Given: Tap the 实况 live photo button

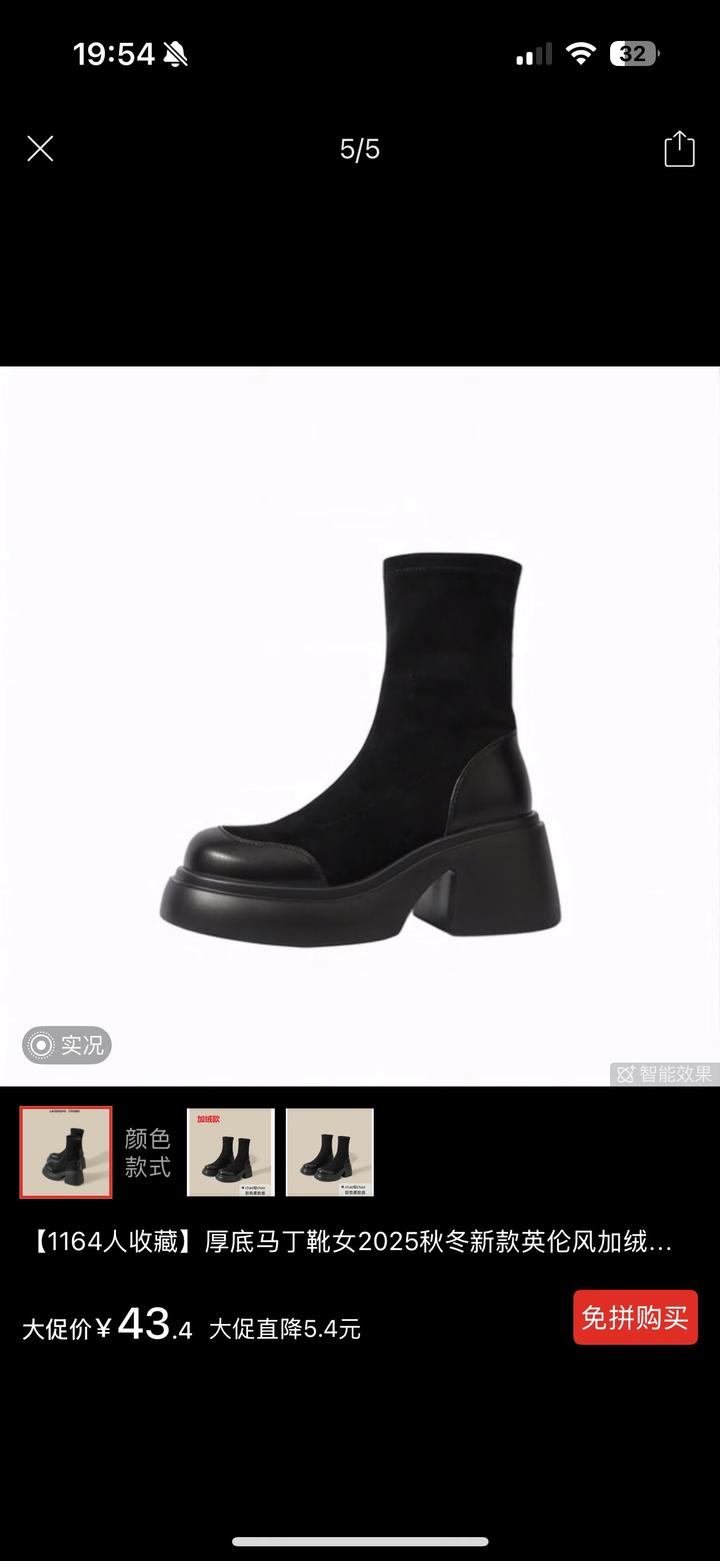Looking at the screenshot, I should 67,1045.
